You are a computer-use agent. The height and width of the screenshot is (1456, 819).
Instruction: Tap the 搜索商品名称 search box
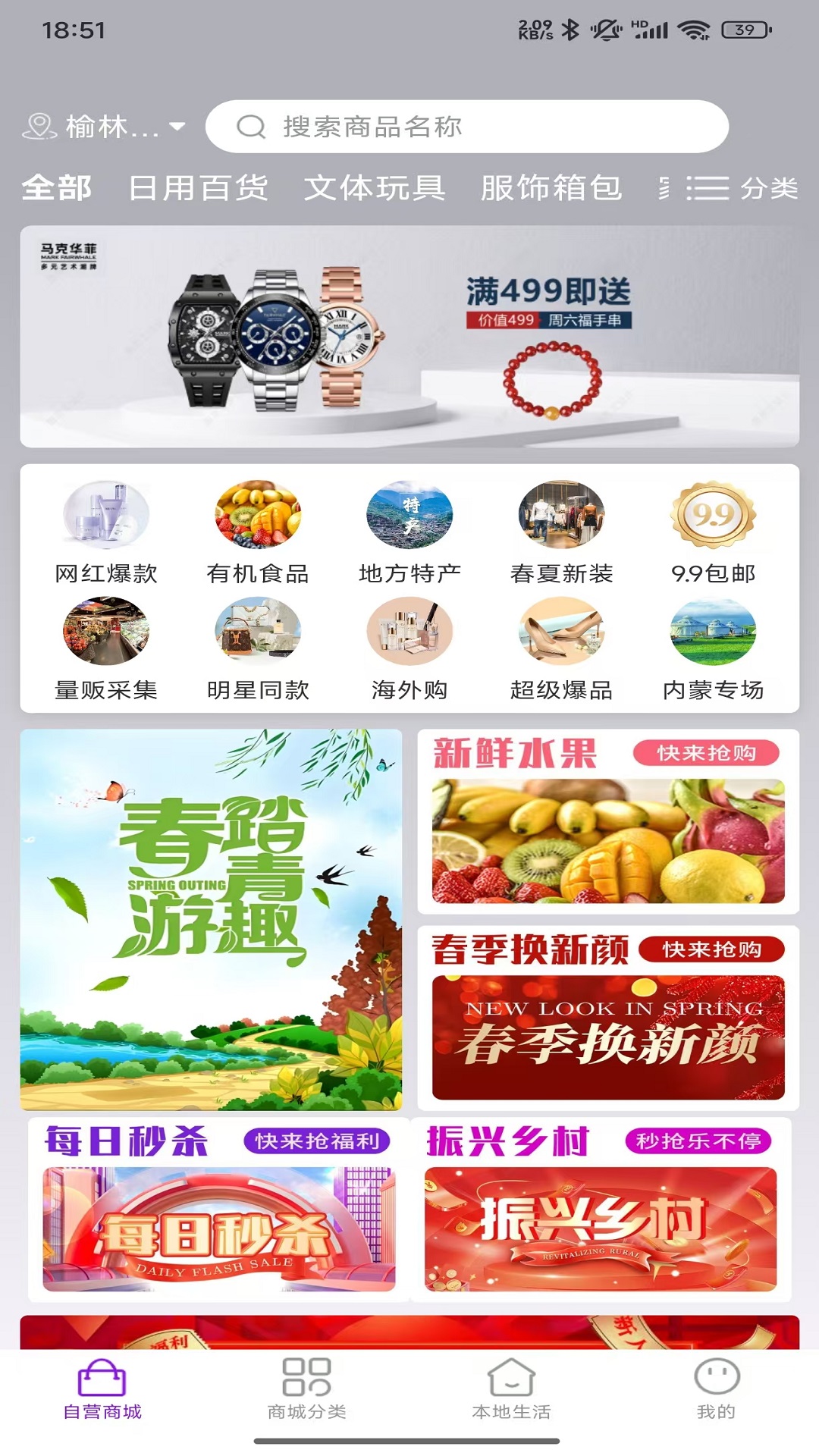click(466, 127)
